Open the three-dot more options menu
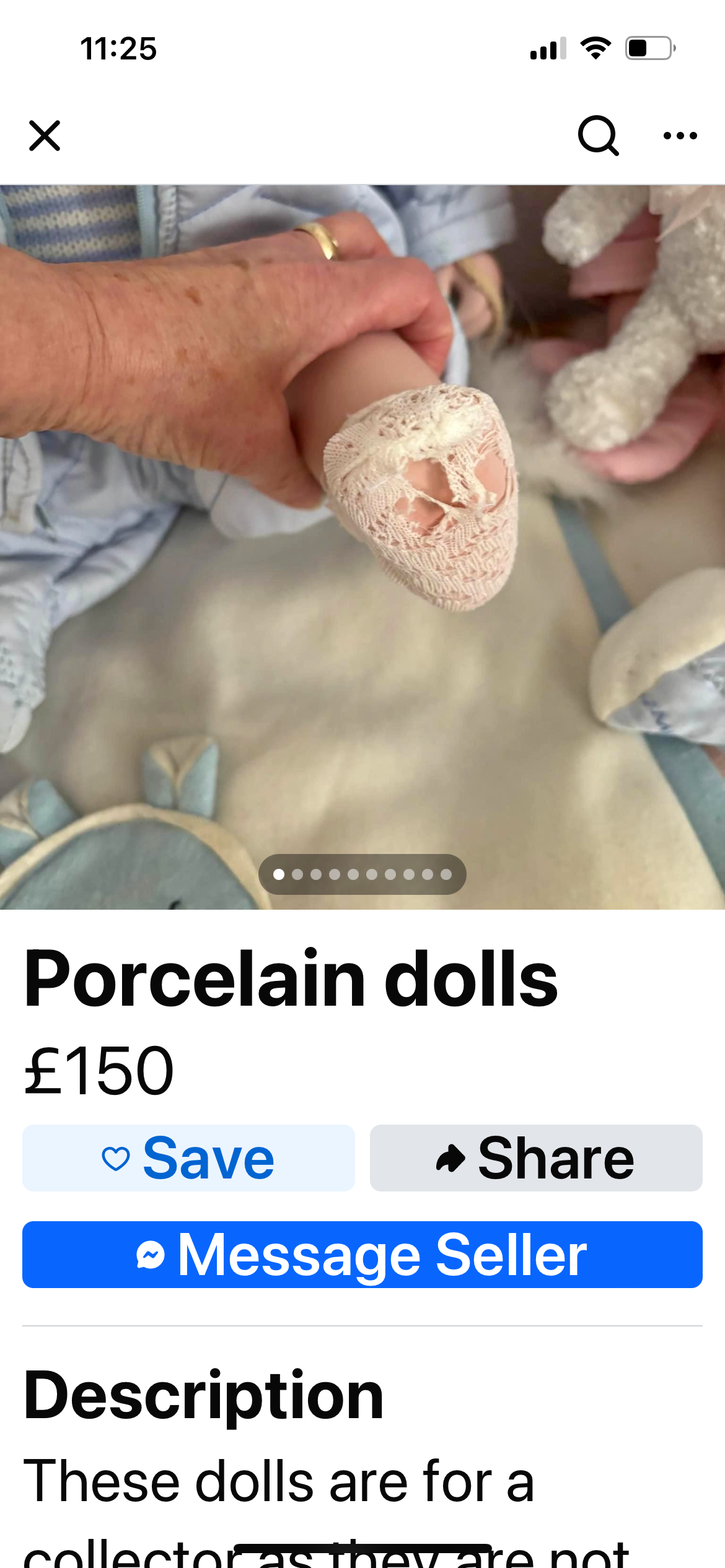 click(680, 136)
